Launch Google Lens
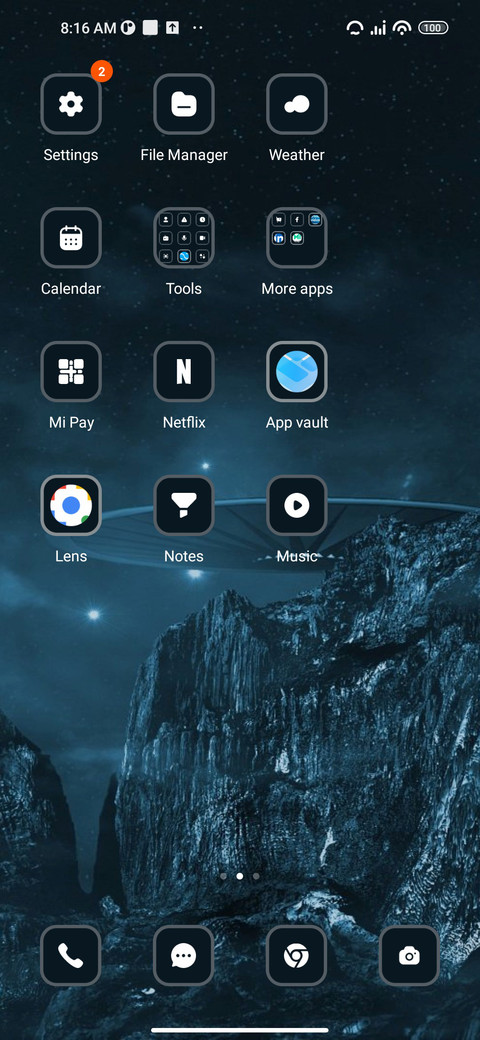Viewport: 480px width, 1040px height. point(71,505)
